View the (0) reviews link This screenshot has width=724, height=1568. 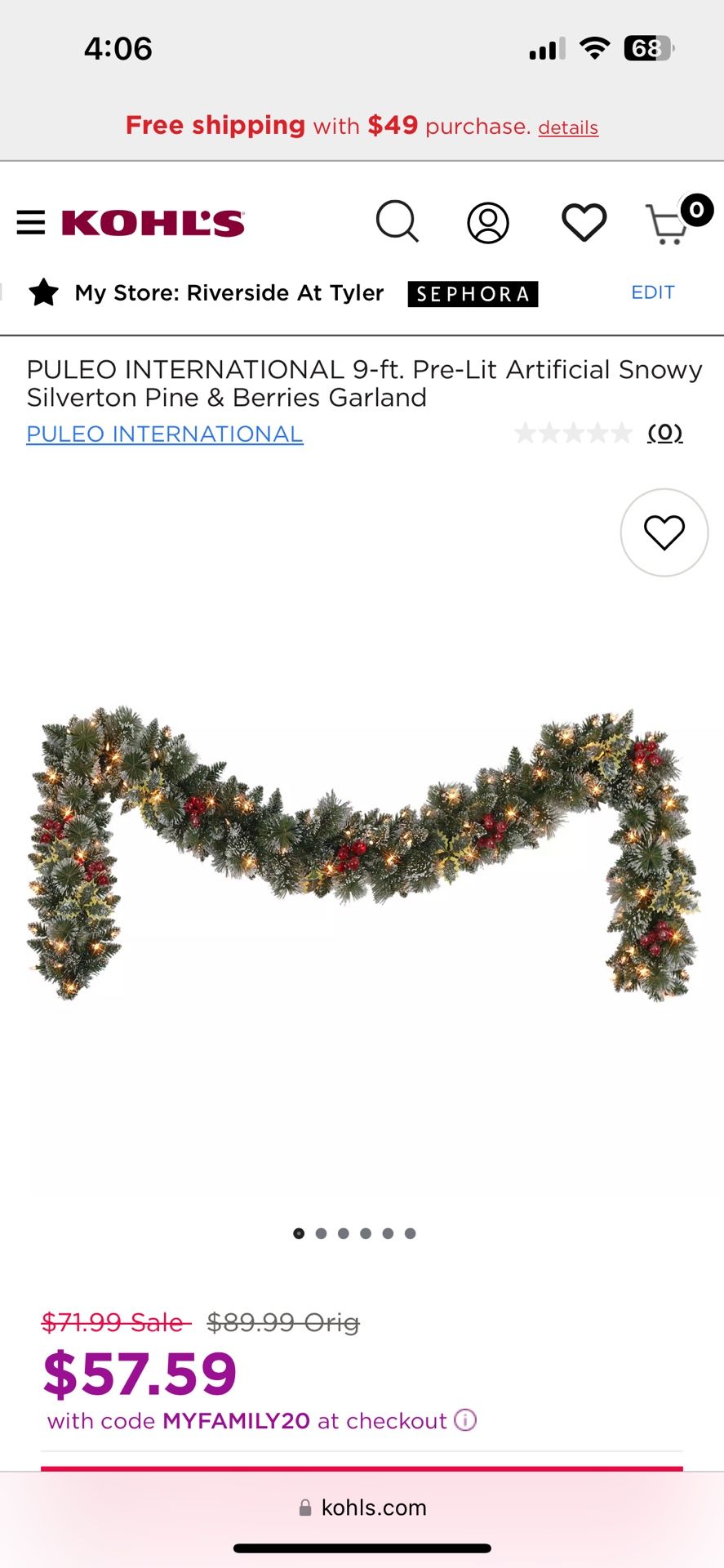click(664, 433)
